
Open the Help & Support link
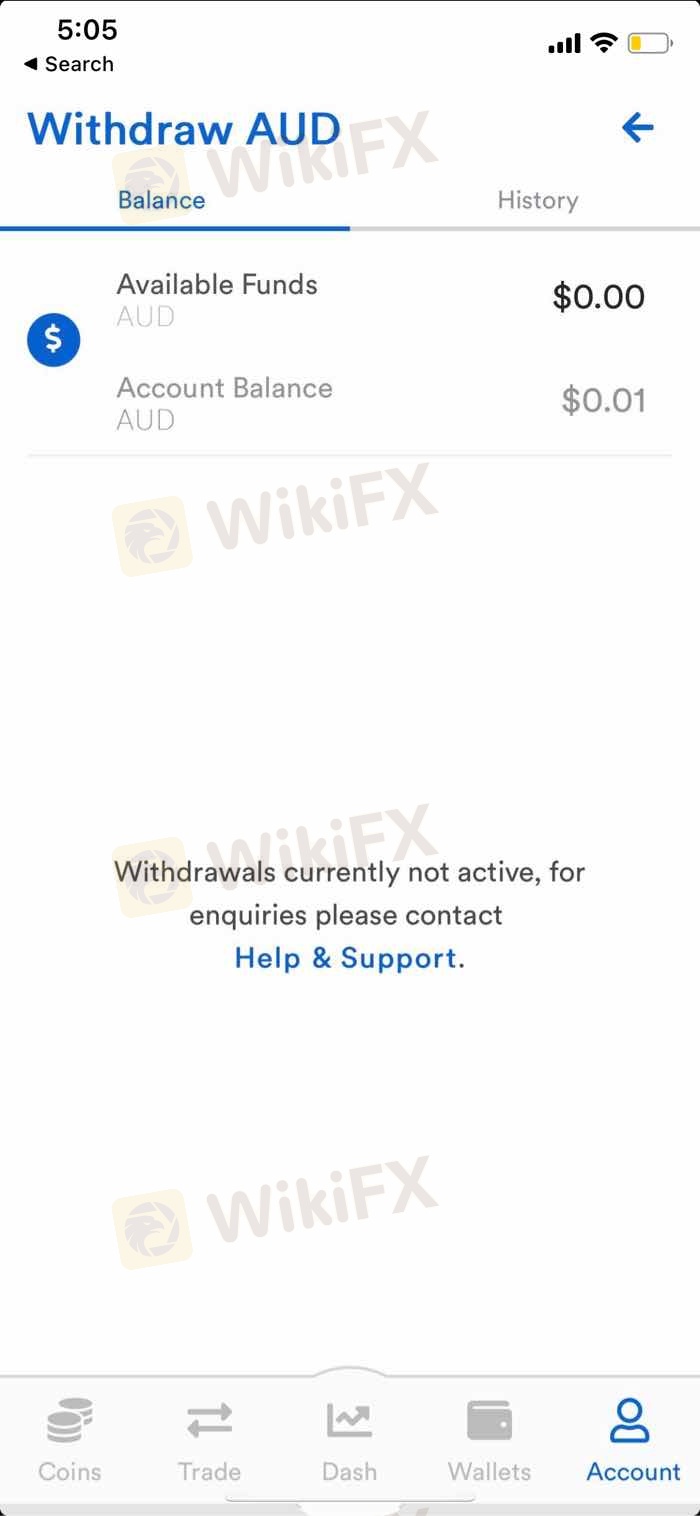(x=346, y=958)
